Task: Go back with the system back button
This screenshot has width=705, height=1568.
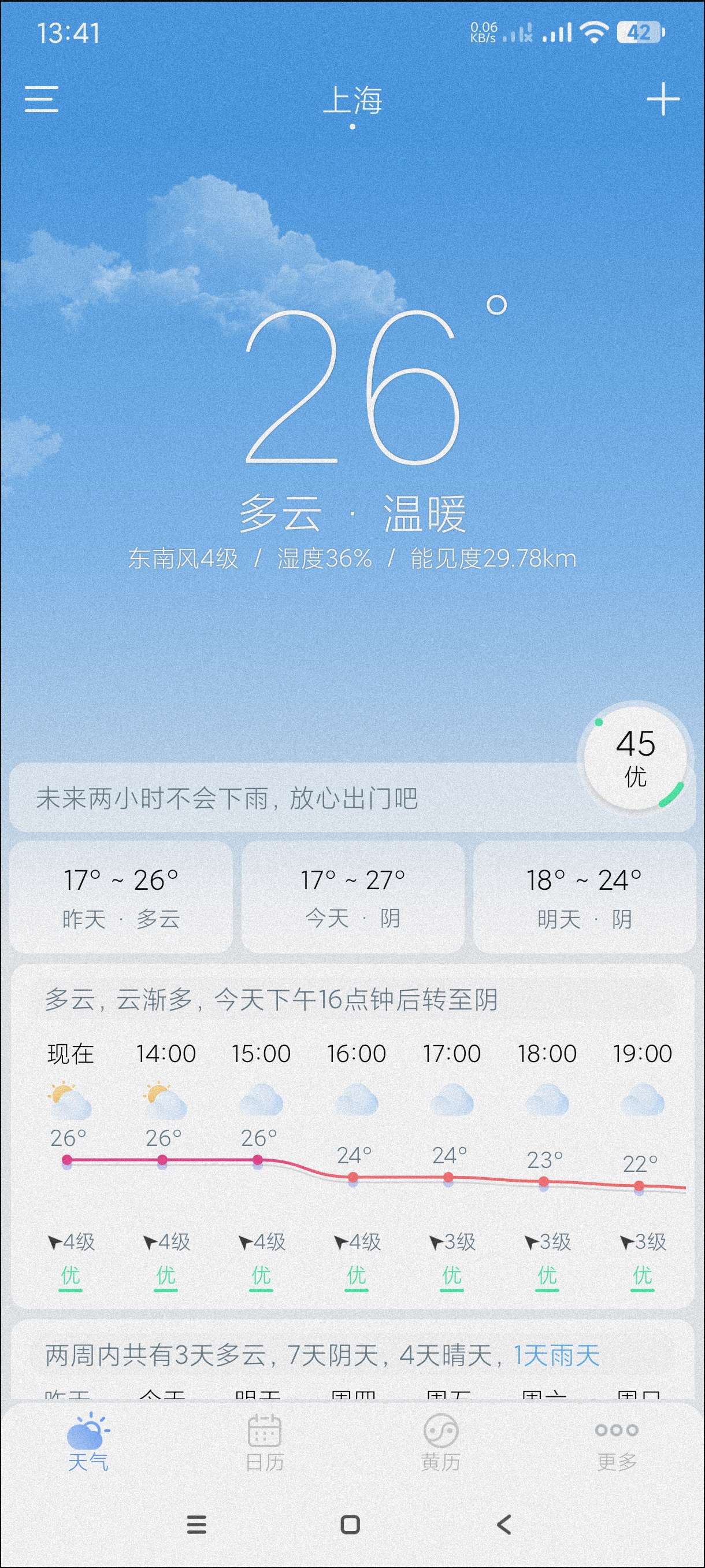Action: pyautogui.click(x=504, y=1525)
